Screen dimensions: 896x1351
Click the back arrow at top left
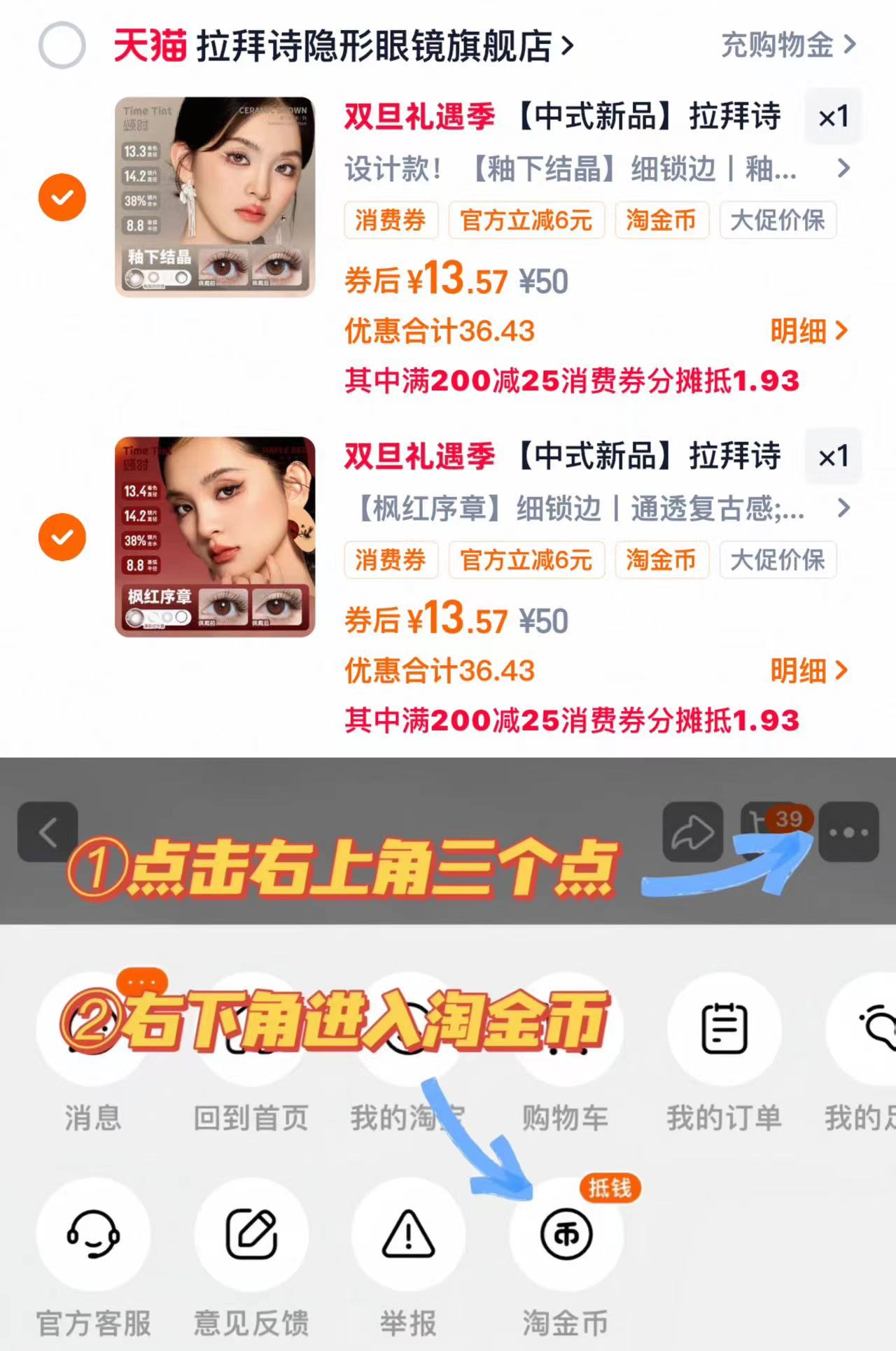point(48,832)
